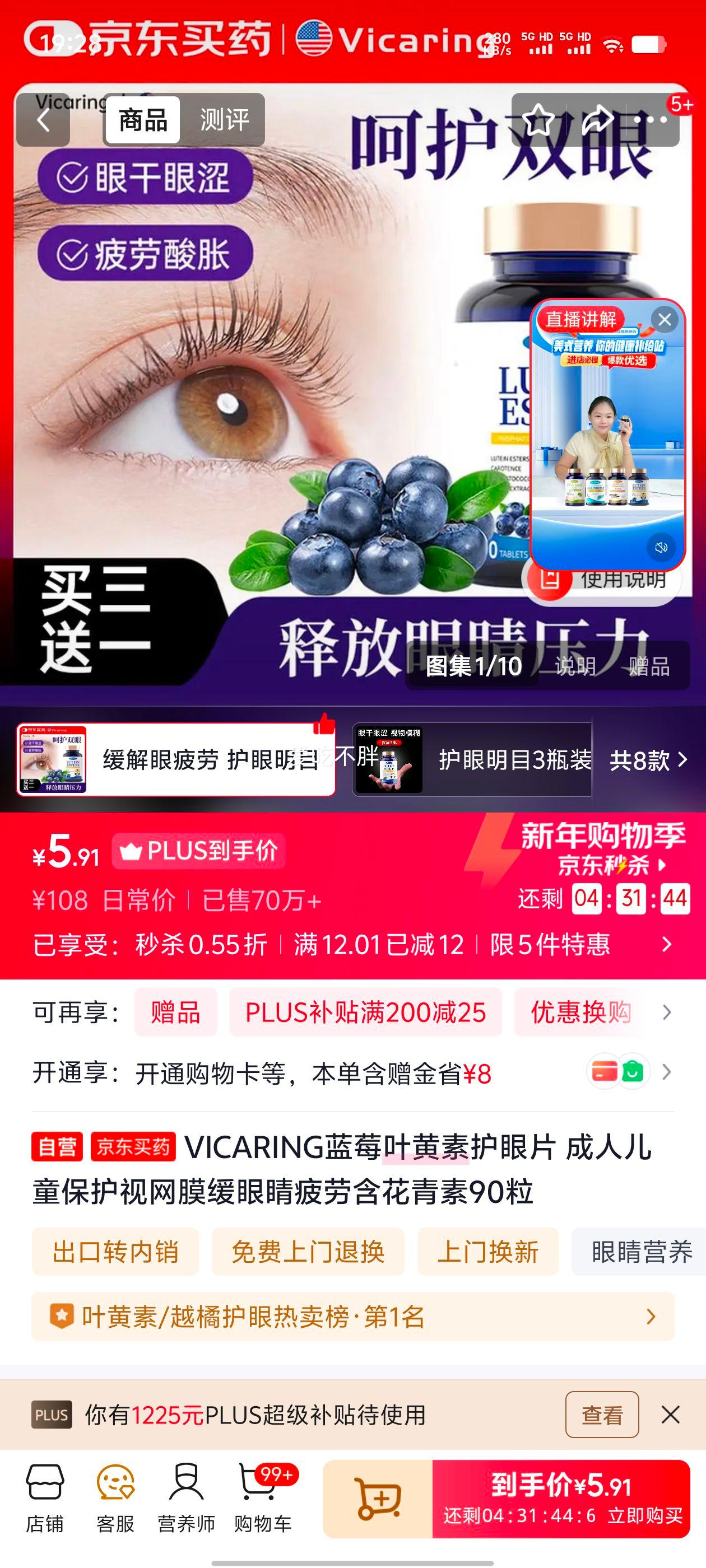The image size is (706, 1568).
Task: Close the 直播讲解 livestream floating window
Action: (665, 319)
